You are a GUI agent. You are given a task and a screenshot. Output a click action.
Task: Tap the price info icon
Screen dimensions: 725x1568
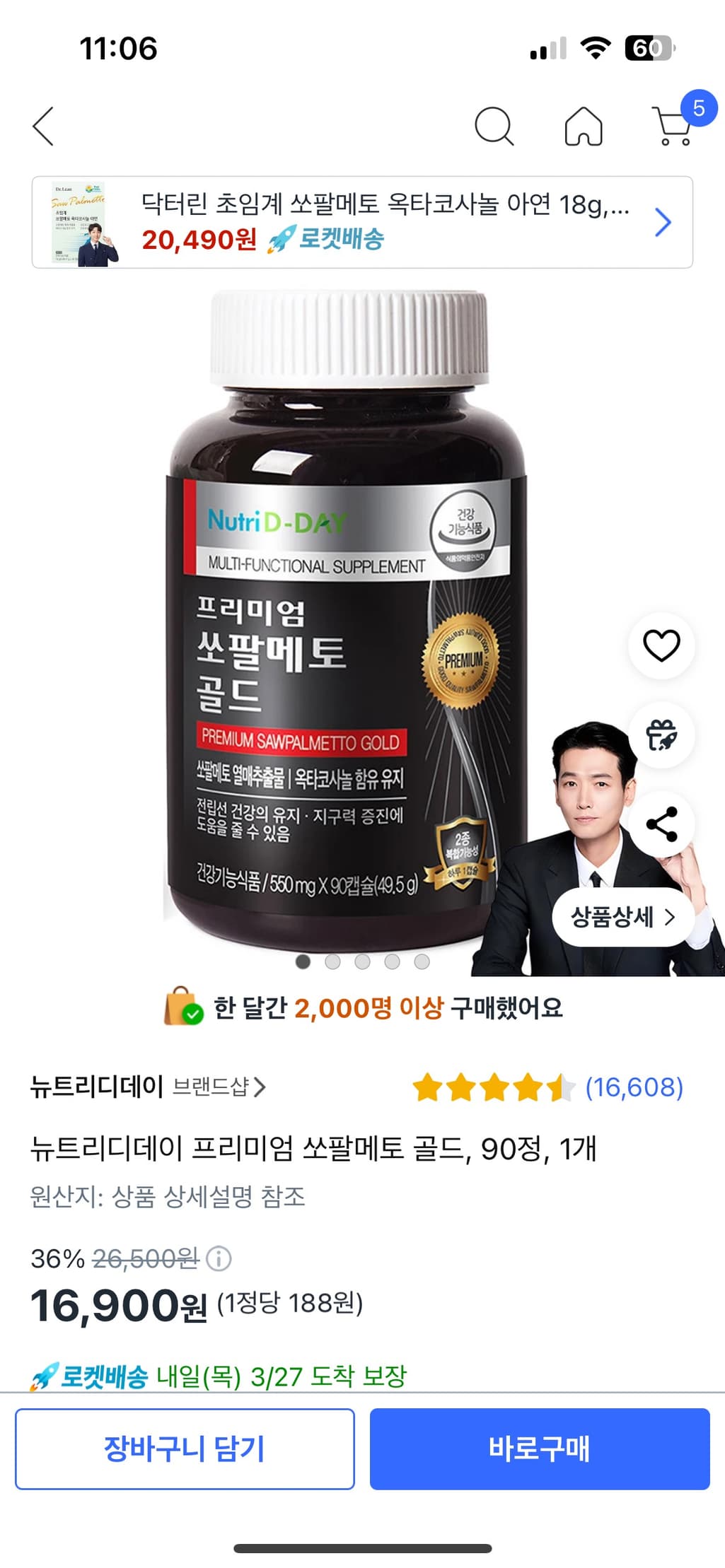click(x=219, y=1258)
